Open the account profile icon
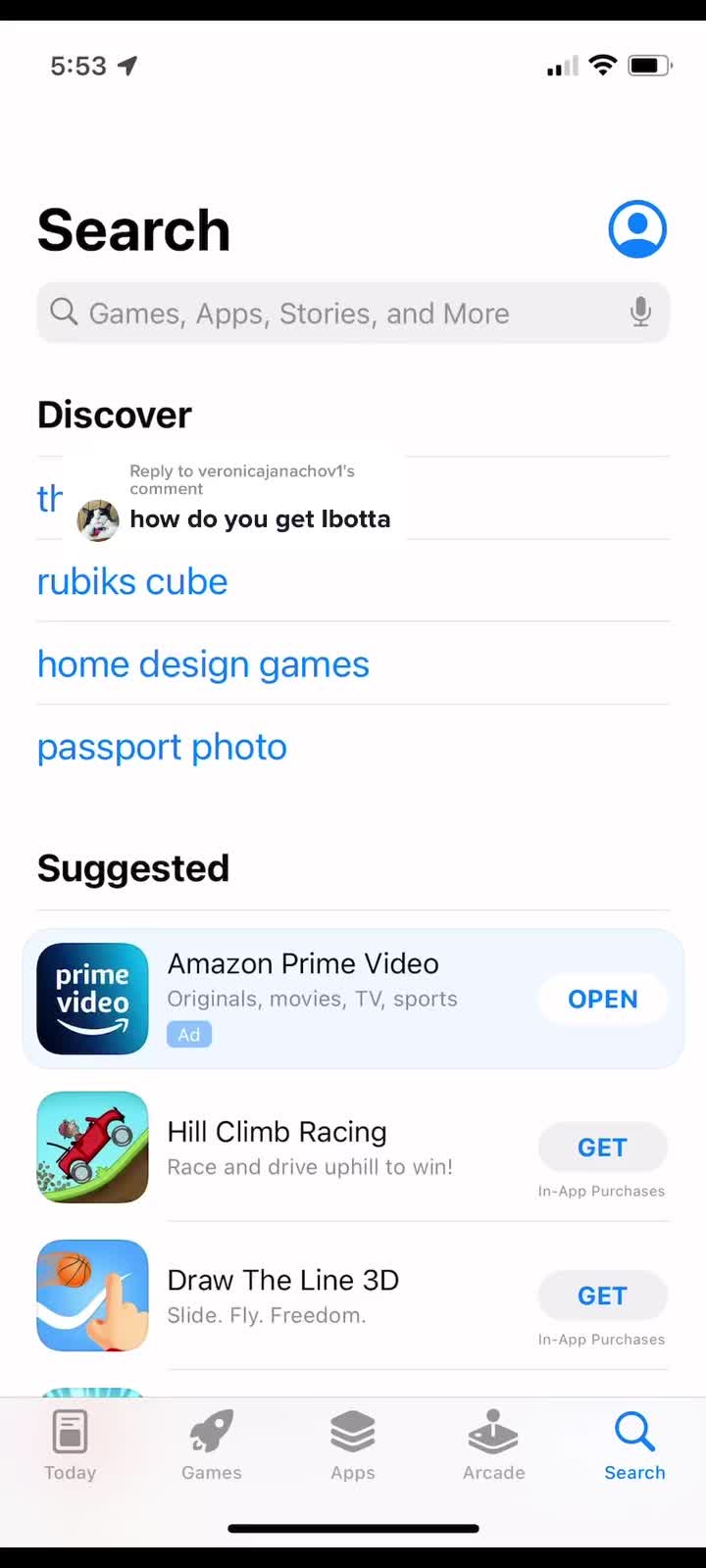Viewport: 706px width, 1568px height. 637,229
